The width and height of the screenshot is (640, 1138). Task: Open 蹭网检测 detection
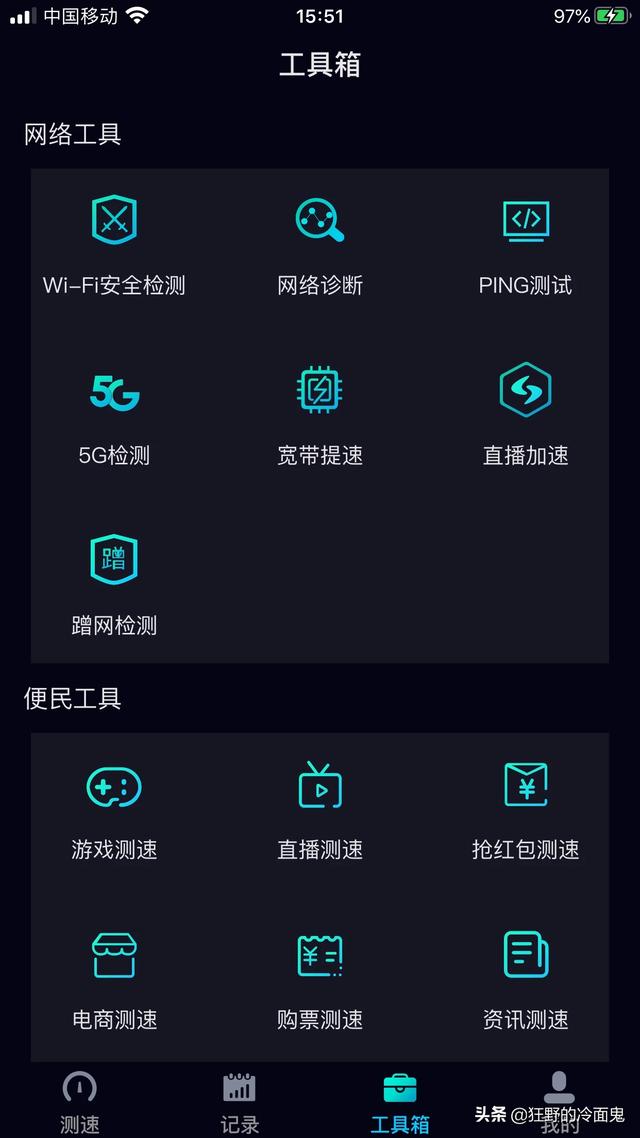[x=114, y=586]
